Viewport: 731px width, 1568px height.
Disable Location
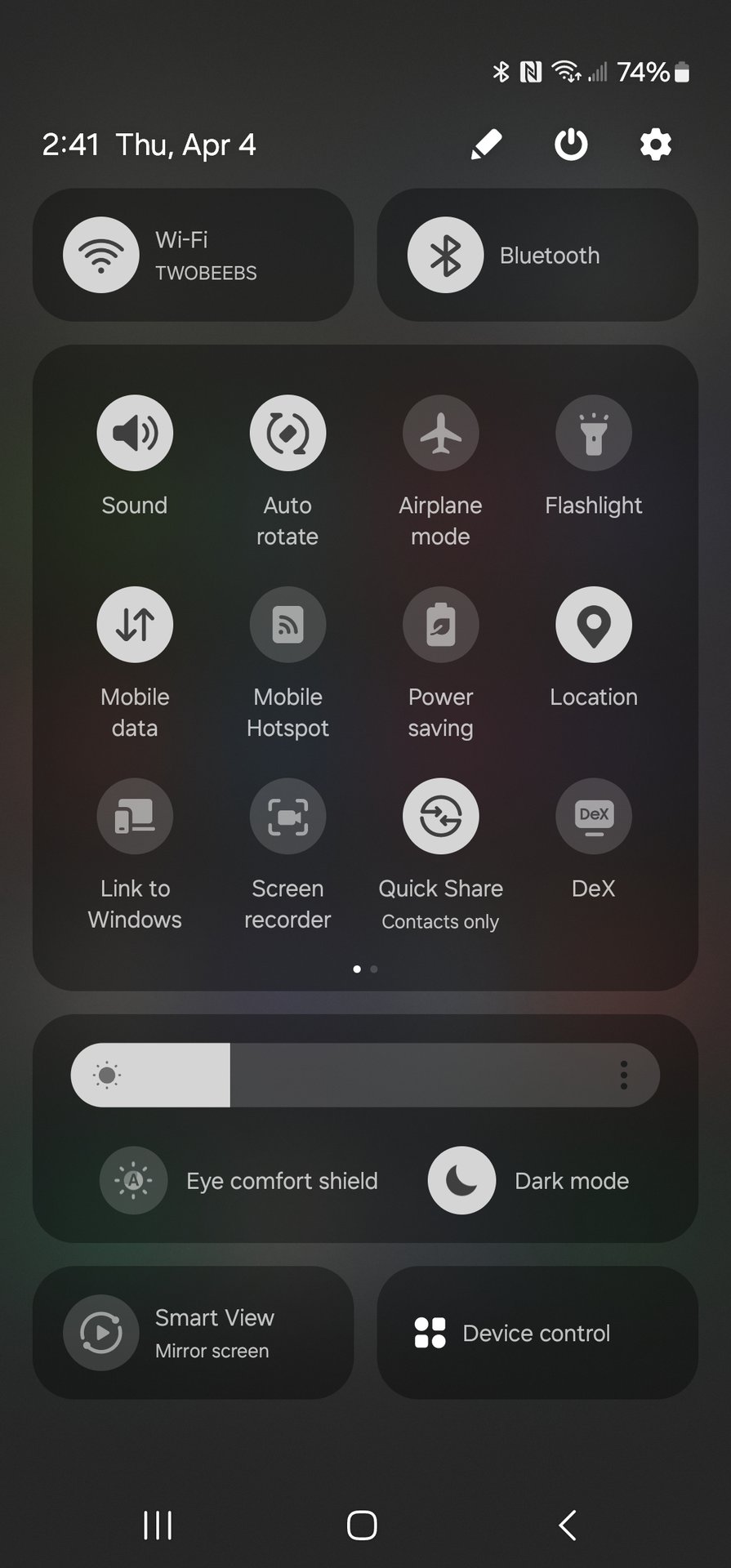594,625
